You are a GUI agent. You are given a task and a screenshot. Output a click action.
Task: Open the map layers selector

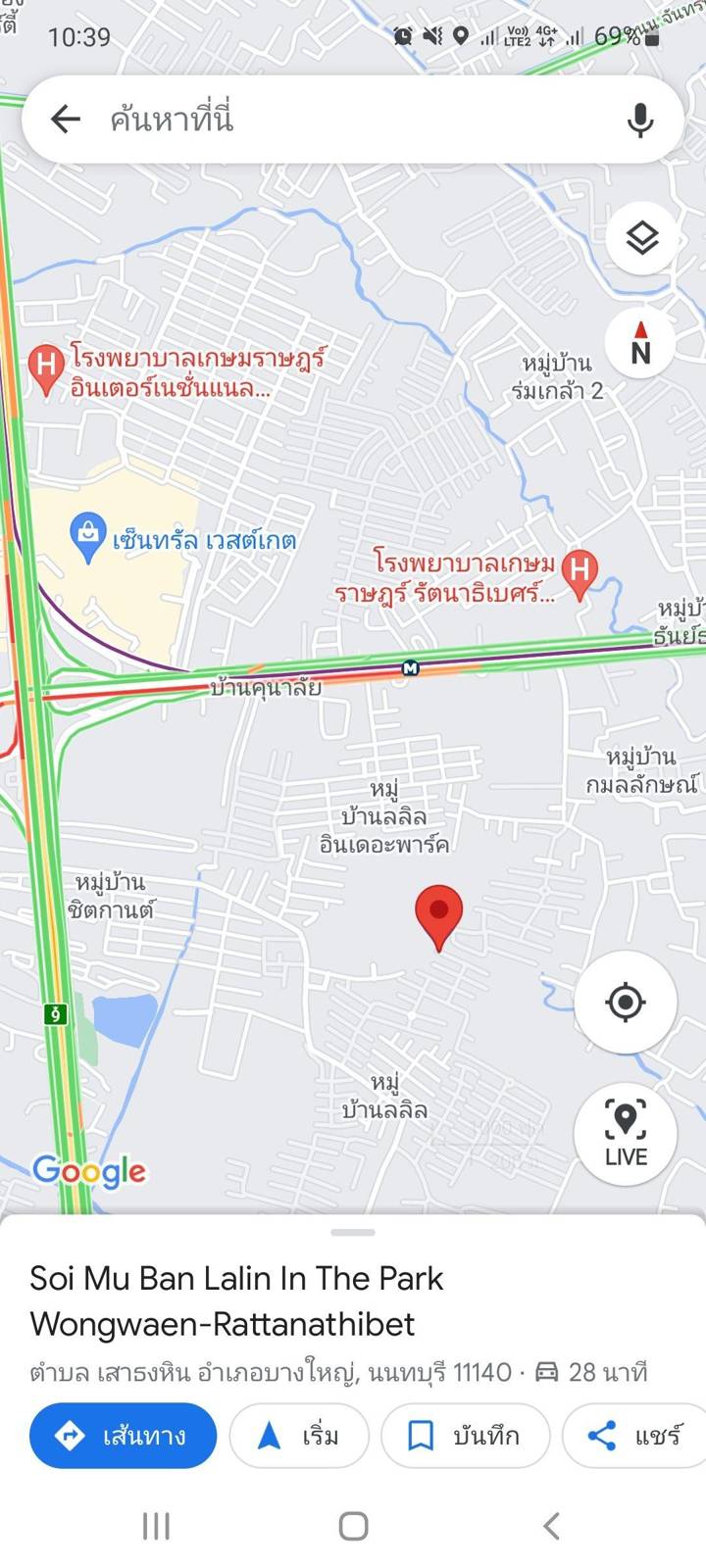pyautogui.click(x=641, y=238)
